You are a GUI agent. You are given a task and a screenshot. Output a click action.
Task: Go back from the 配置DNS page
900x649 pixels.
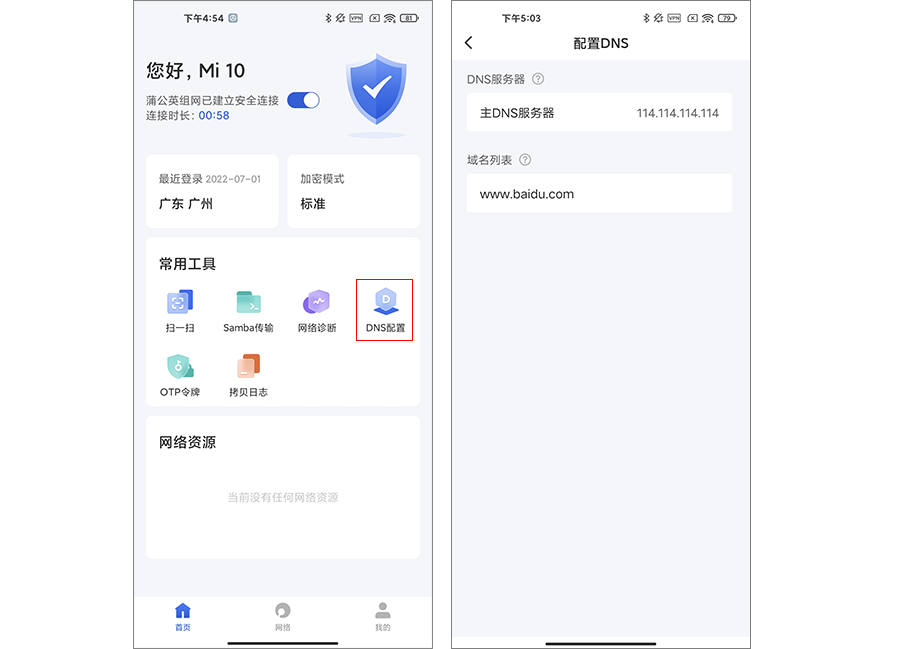[x=469, y=43]
